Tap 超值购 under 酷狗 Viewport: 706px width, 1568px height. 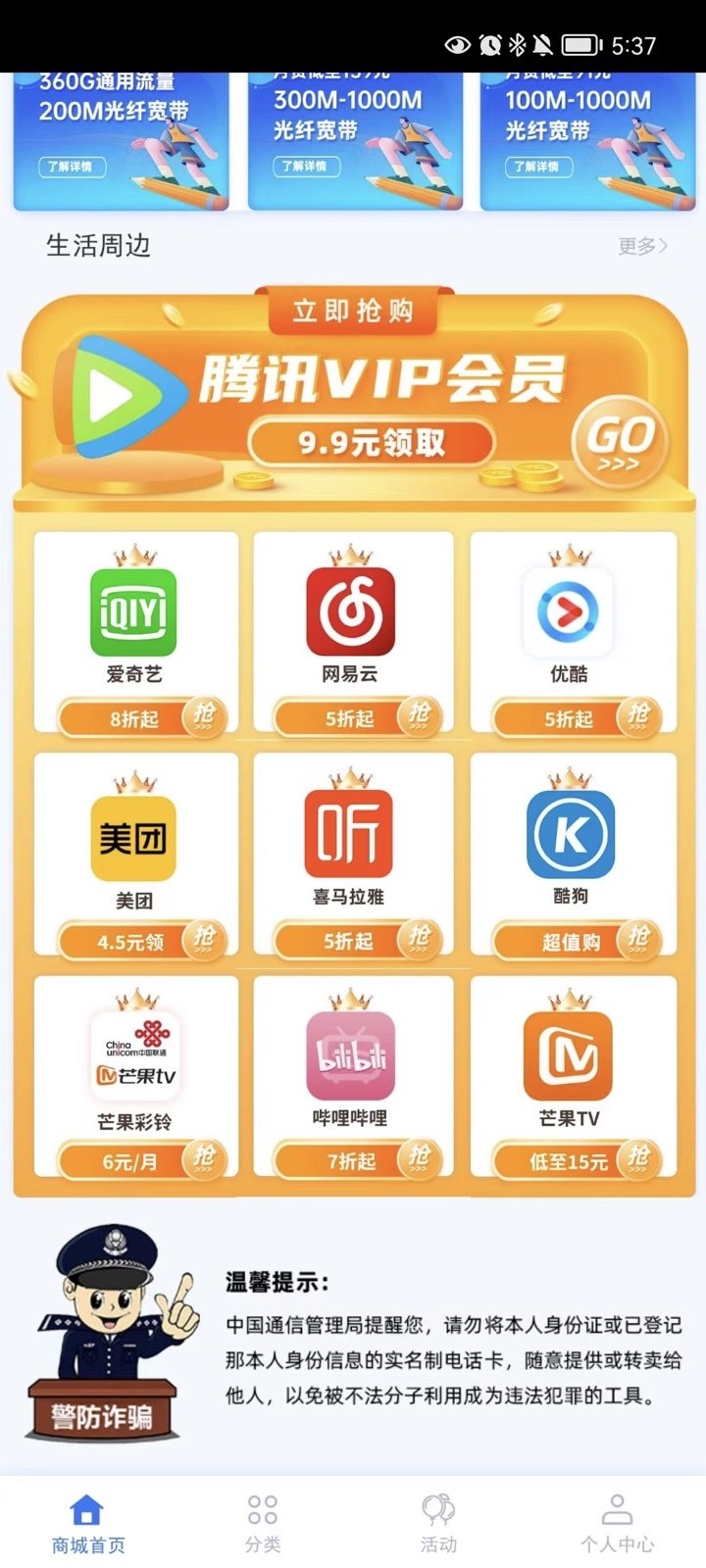577,942
